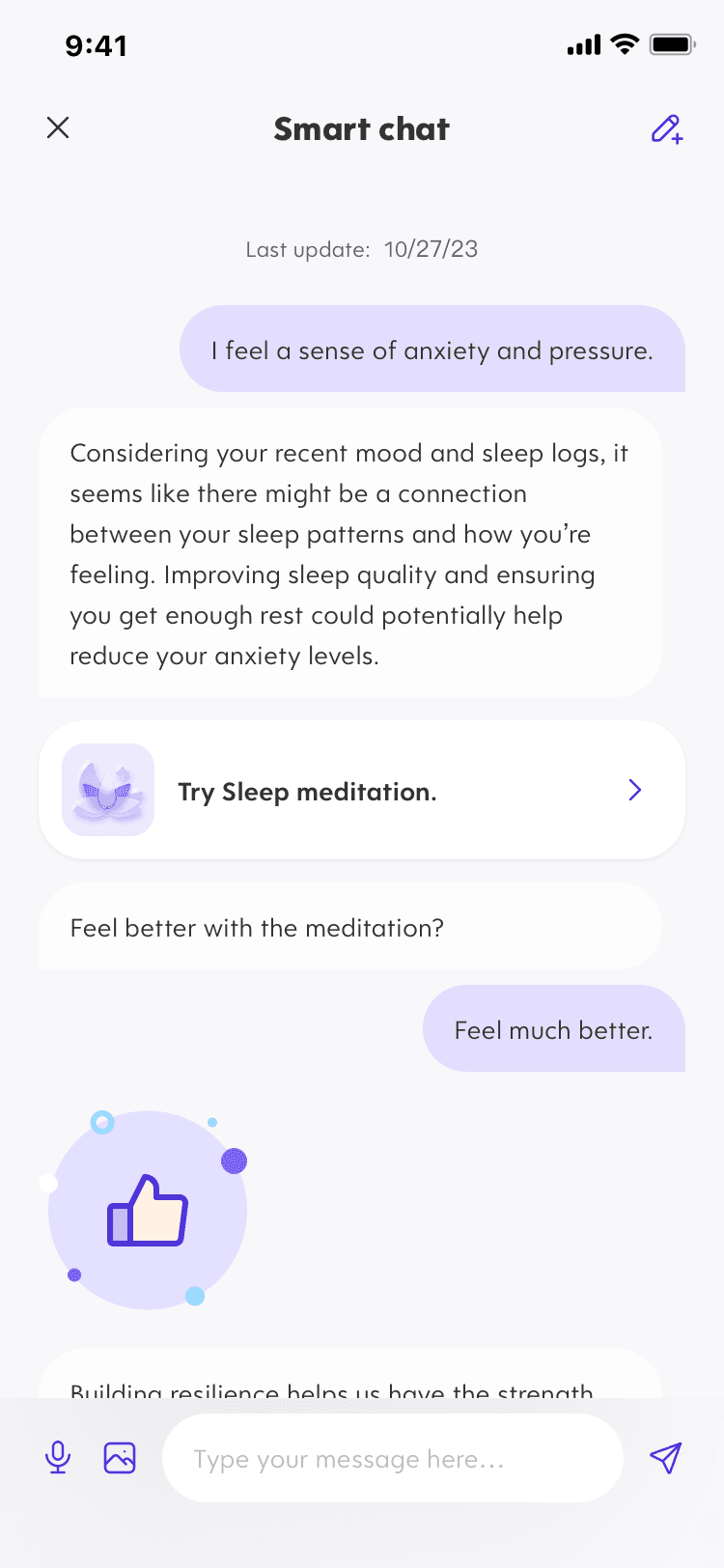Open the Try Sleep meditation card

coord(362,790)
